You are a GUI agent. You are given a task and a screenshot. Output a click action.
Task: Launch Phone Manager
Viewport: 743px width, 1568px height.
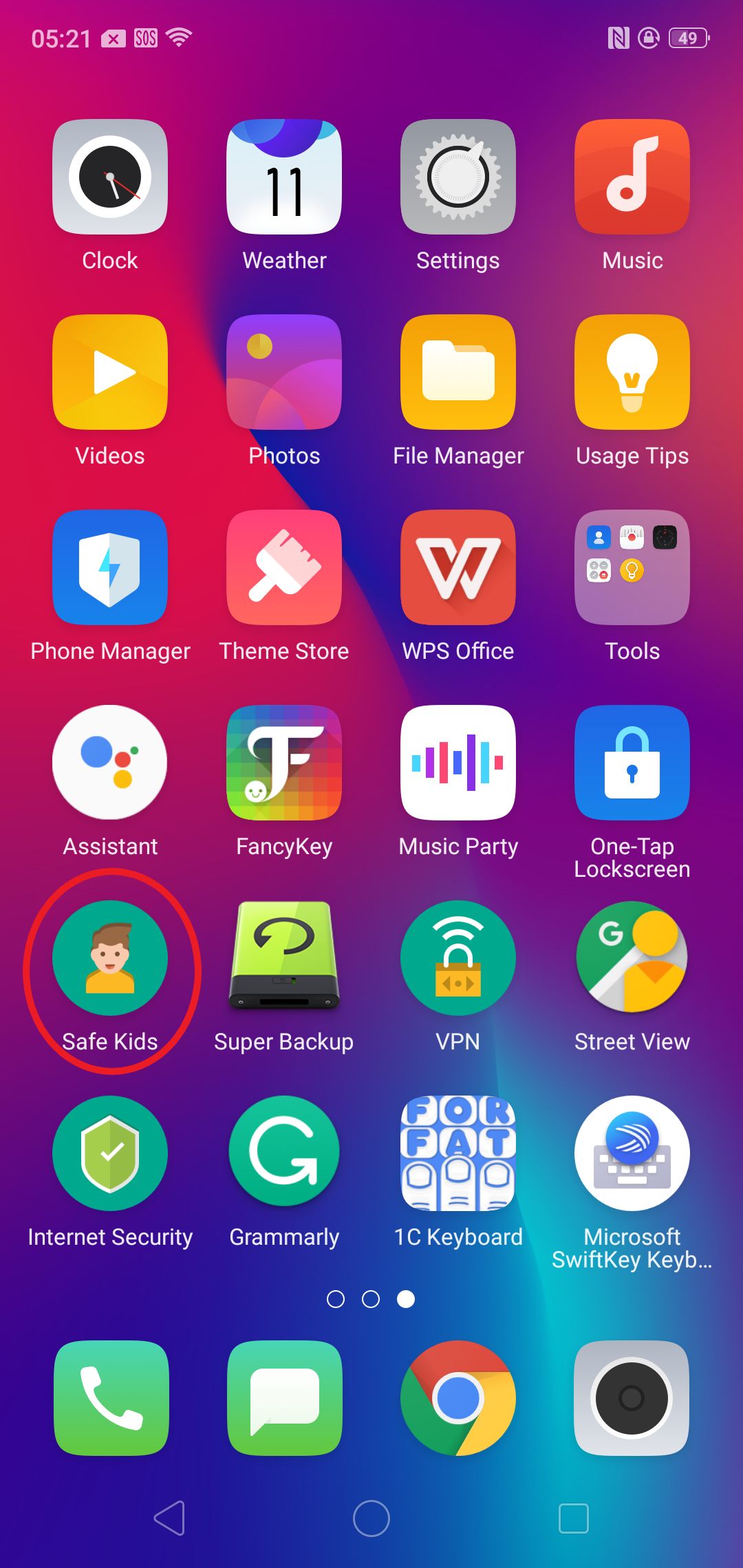coord(110,567)
